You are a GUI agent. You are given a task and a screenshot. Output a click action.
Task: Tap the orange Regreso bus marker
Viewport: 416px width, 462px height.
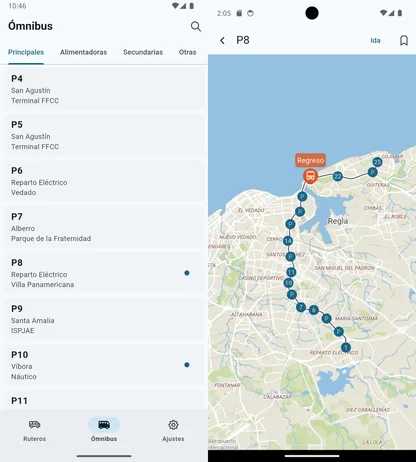click(x=310, y=176)
